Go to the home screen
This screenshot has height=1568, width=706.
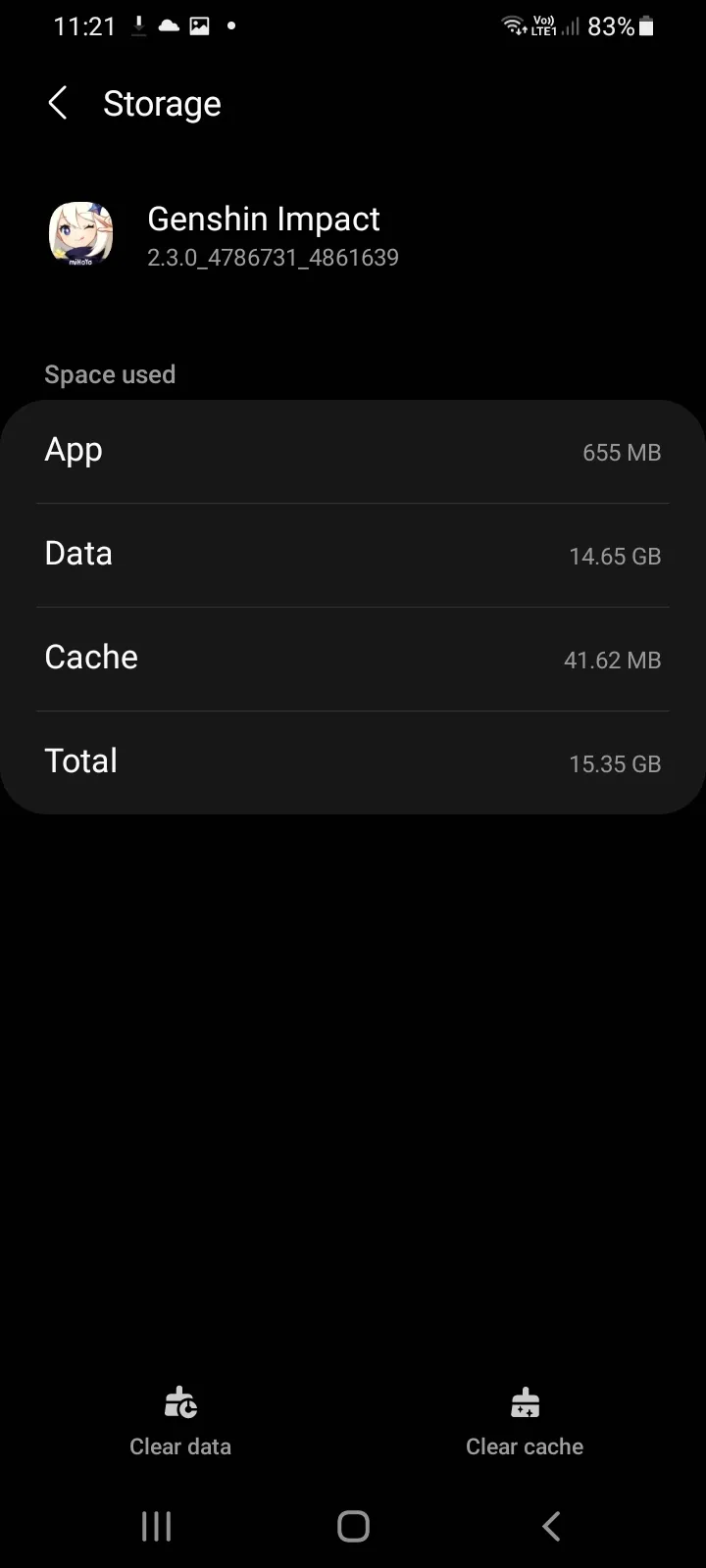pos(353,1526)
